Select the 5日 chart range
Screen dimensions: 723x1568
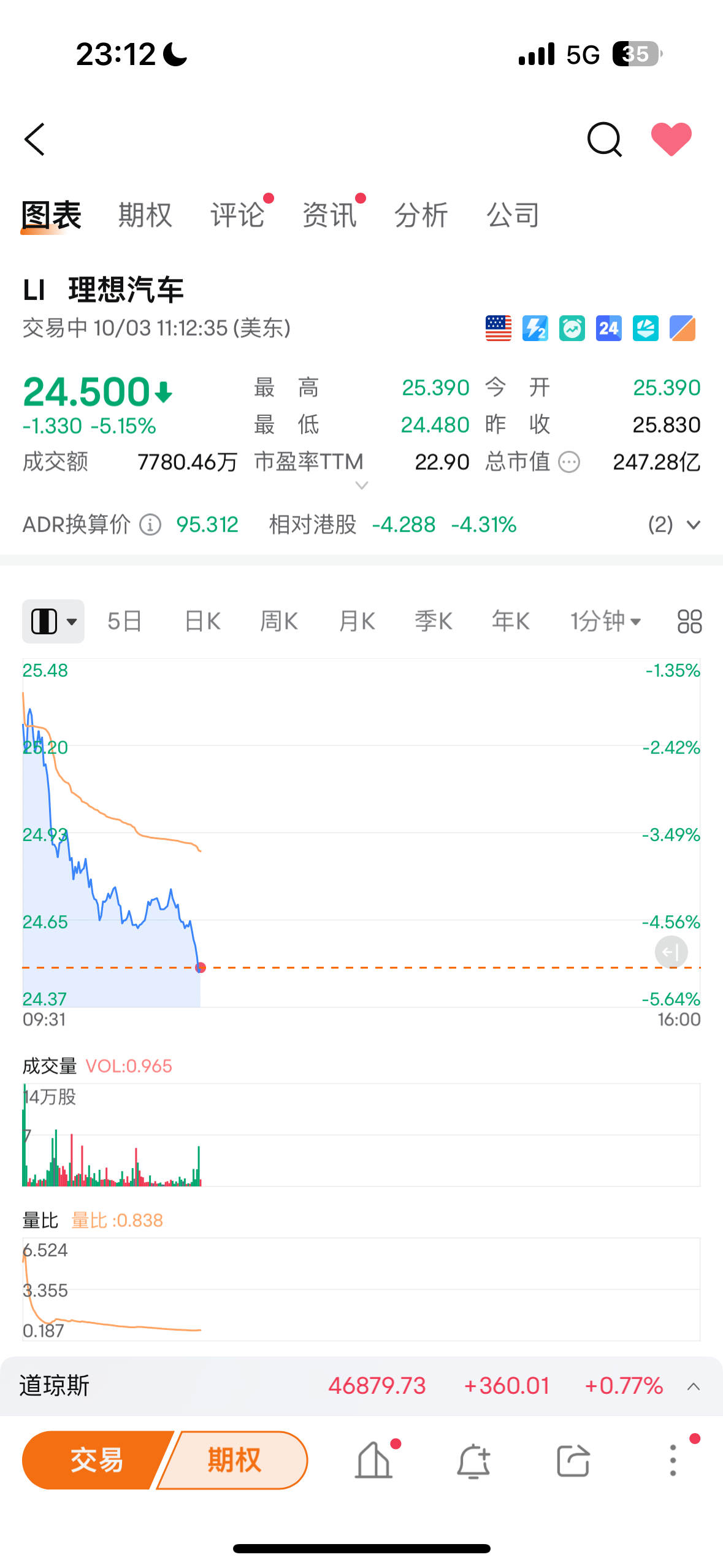[x=124, y=621]
